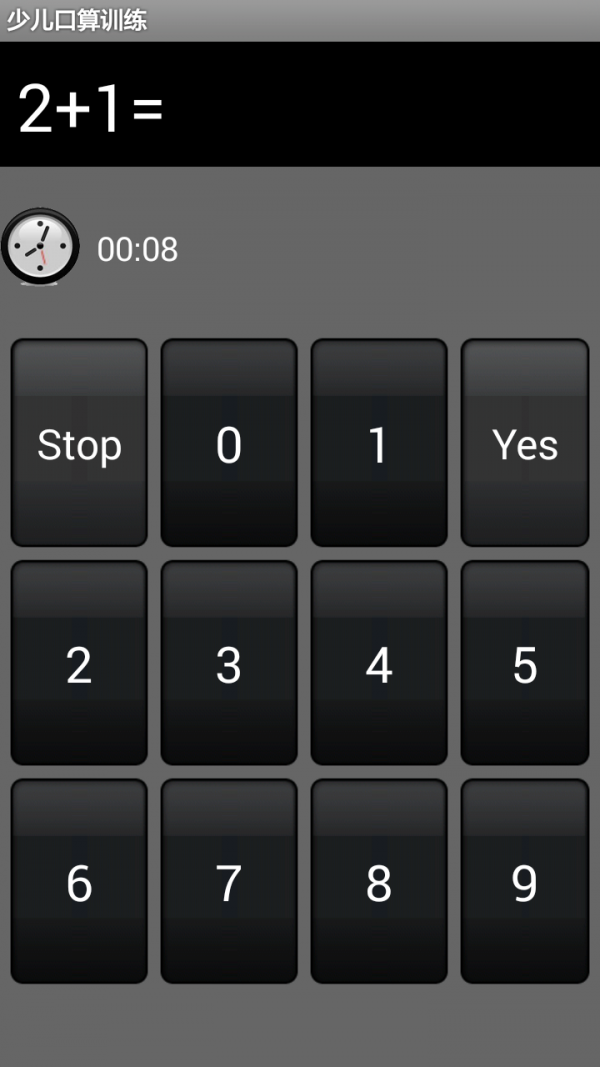Select the number 6 key

click(79, 881)
